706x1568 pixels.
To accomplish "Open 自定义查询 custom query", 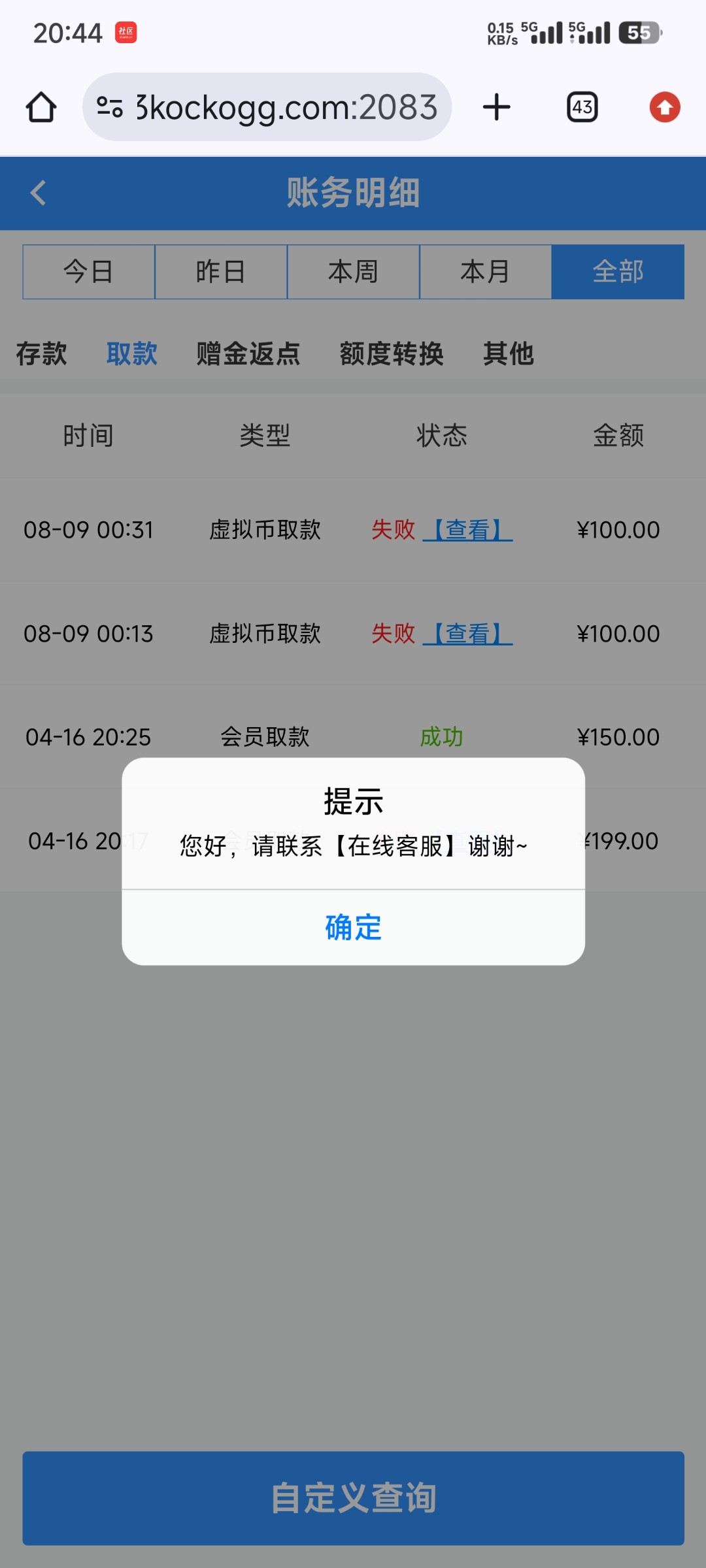I will 353,1498.
